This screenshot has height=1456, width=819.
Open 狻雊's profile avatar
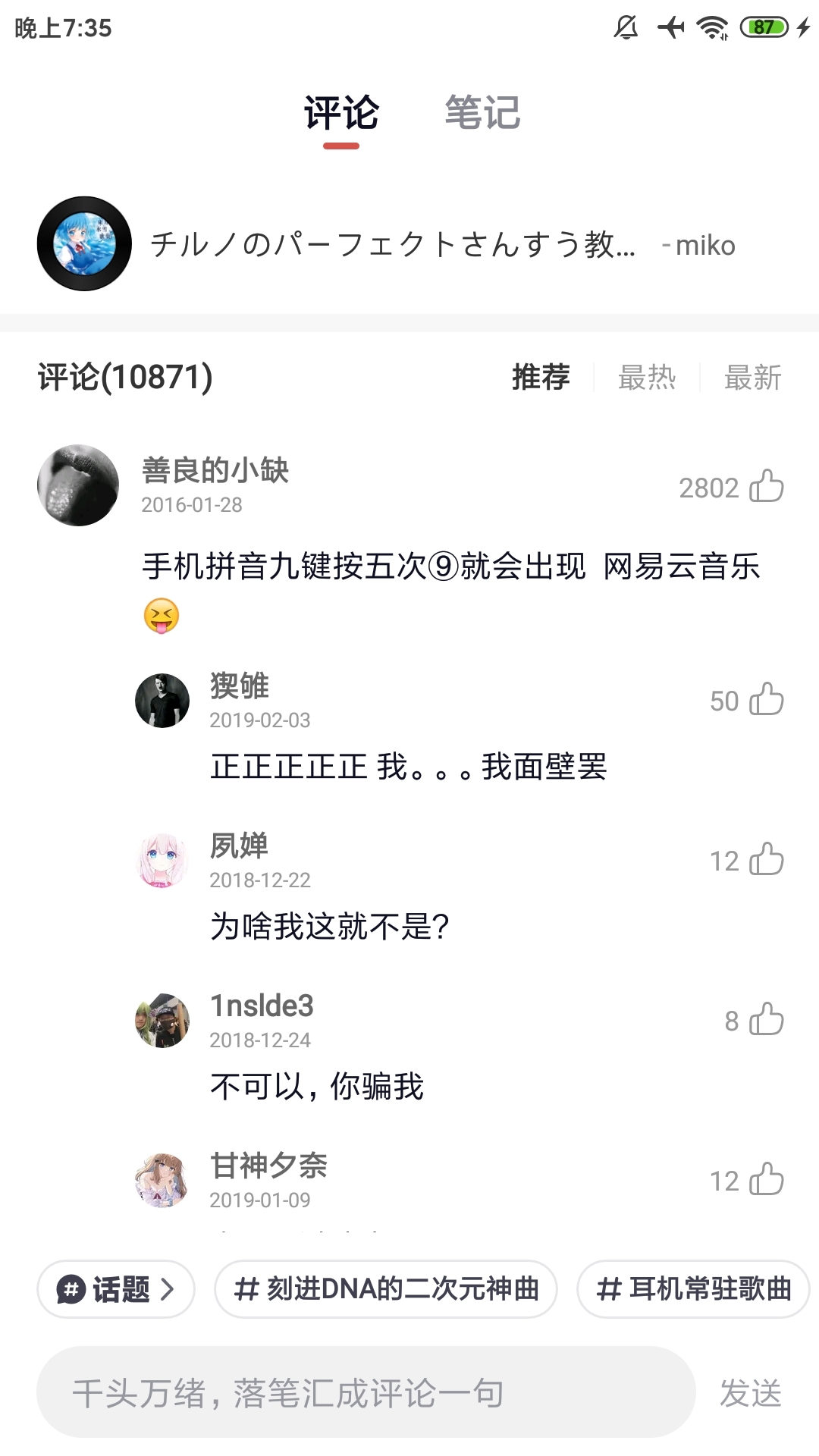coord(162,701)
